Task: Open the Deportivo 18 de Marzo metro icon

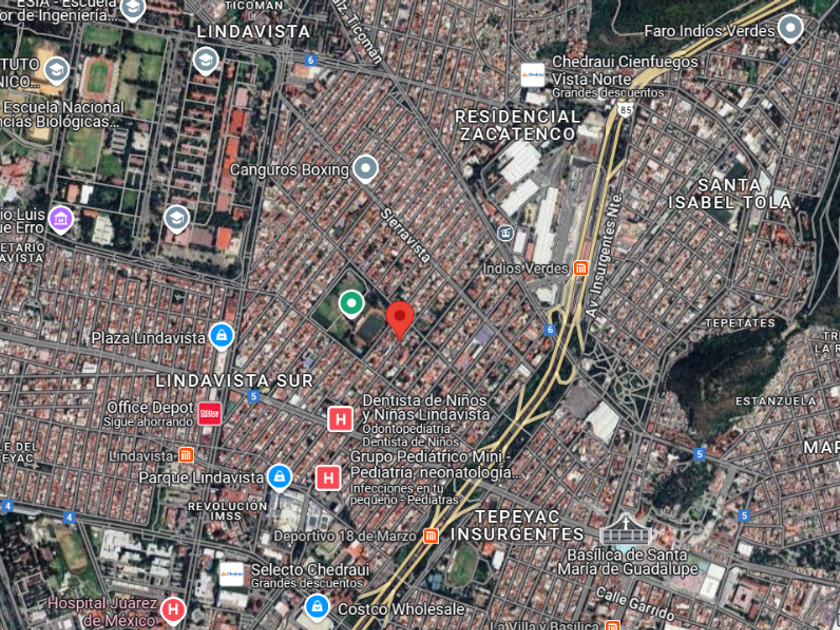Action: coord(431,536)
